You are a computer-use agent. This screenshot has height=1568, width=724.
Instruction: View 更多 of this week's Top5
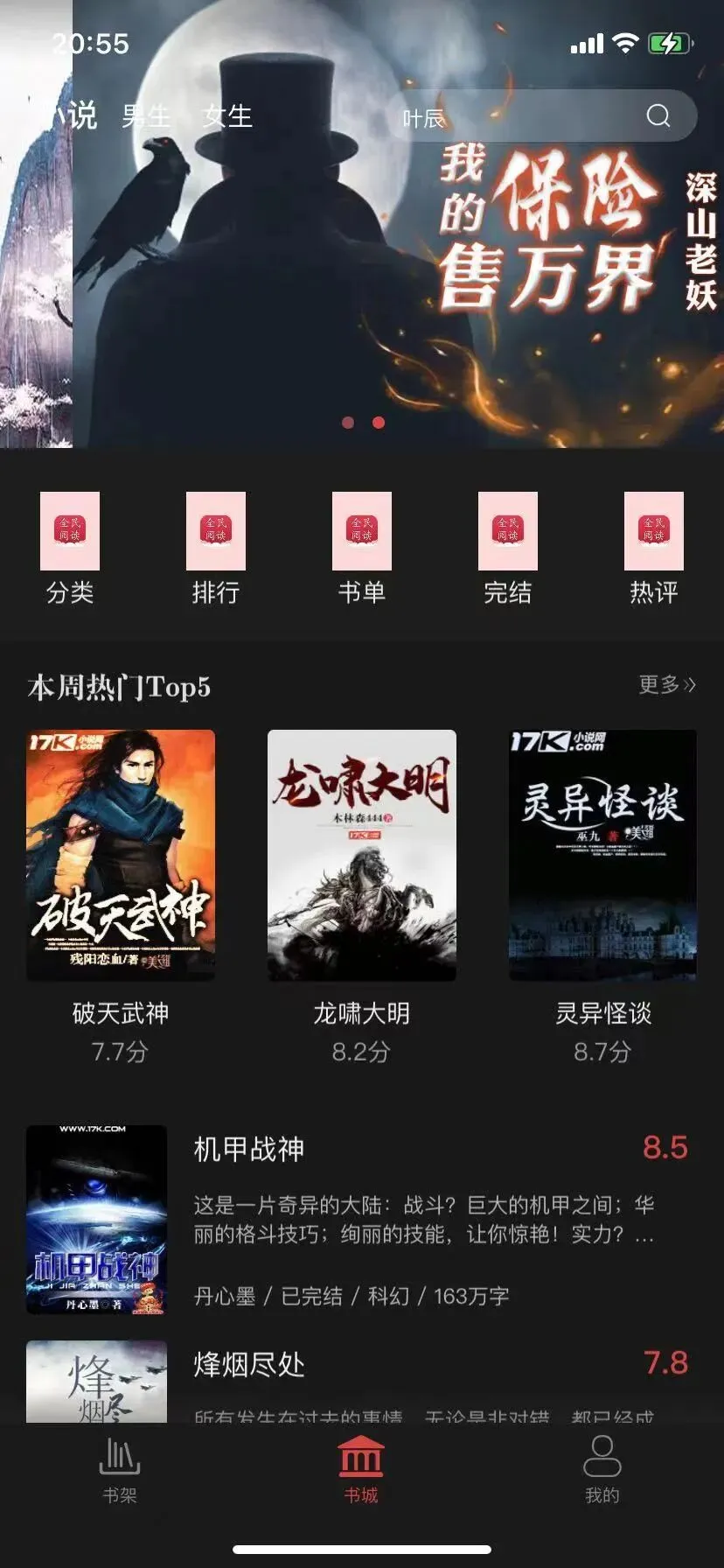pos(667,685)
